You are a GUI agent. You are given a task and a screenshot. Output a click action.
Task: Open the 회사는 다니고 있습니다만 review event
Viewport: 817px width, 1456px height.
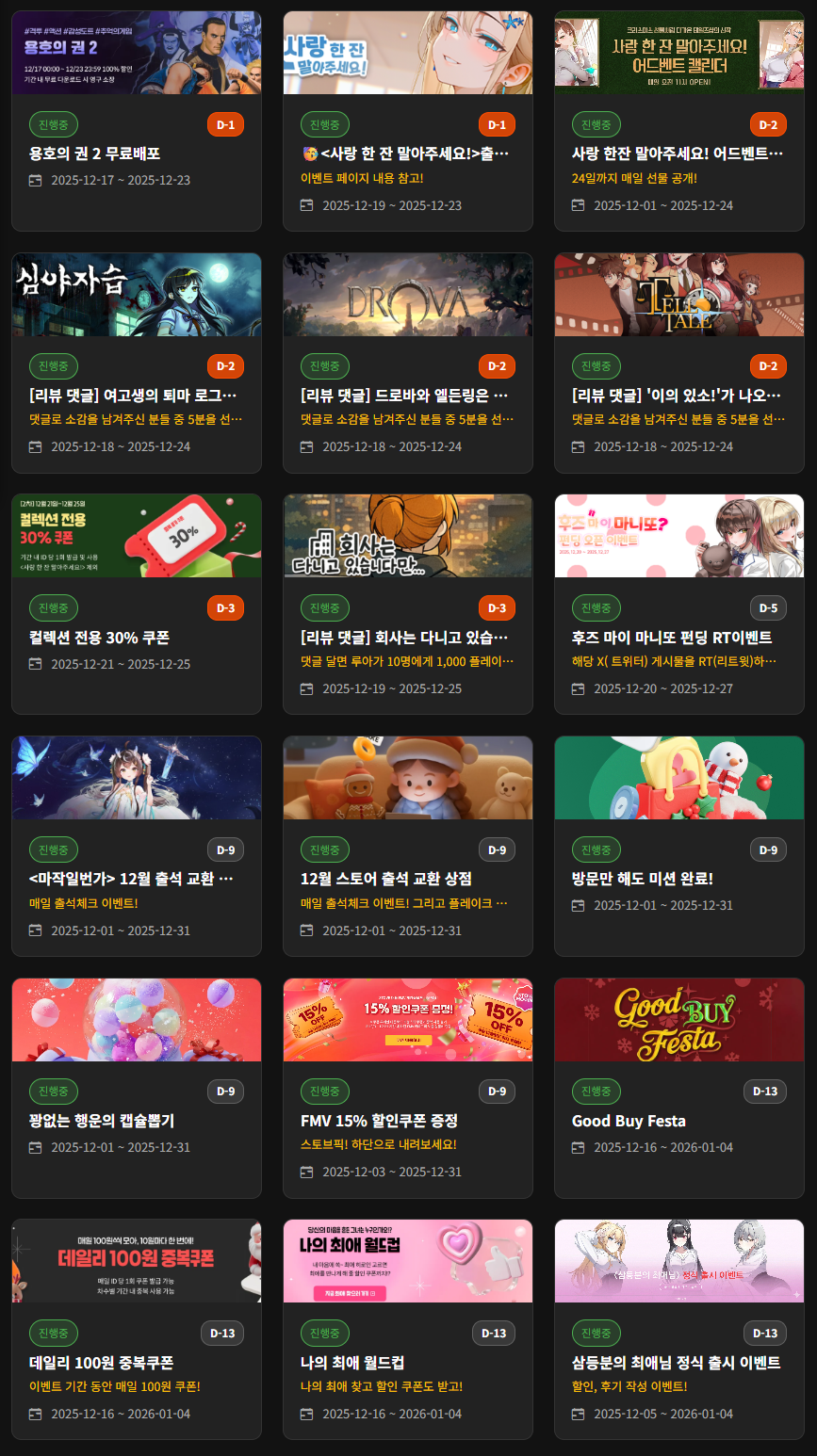404,638
